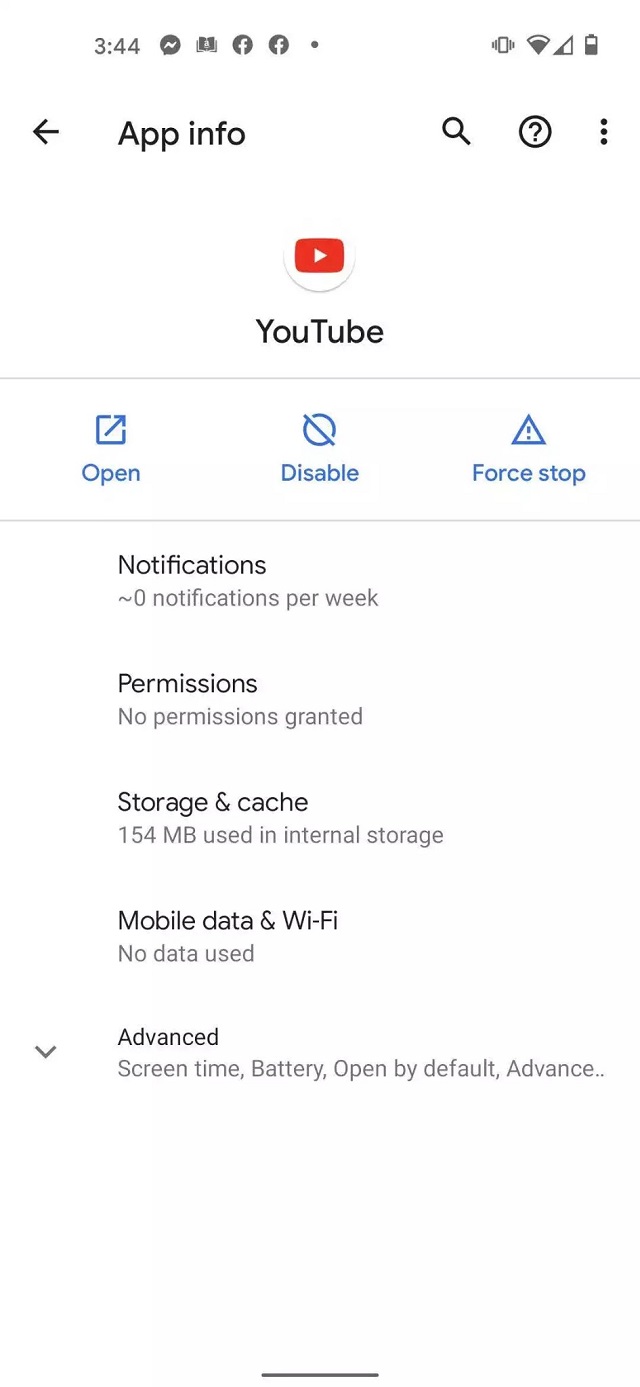Go back from App info

46,132
